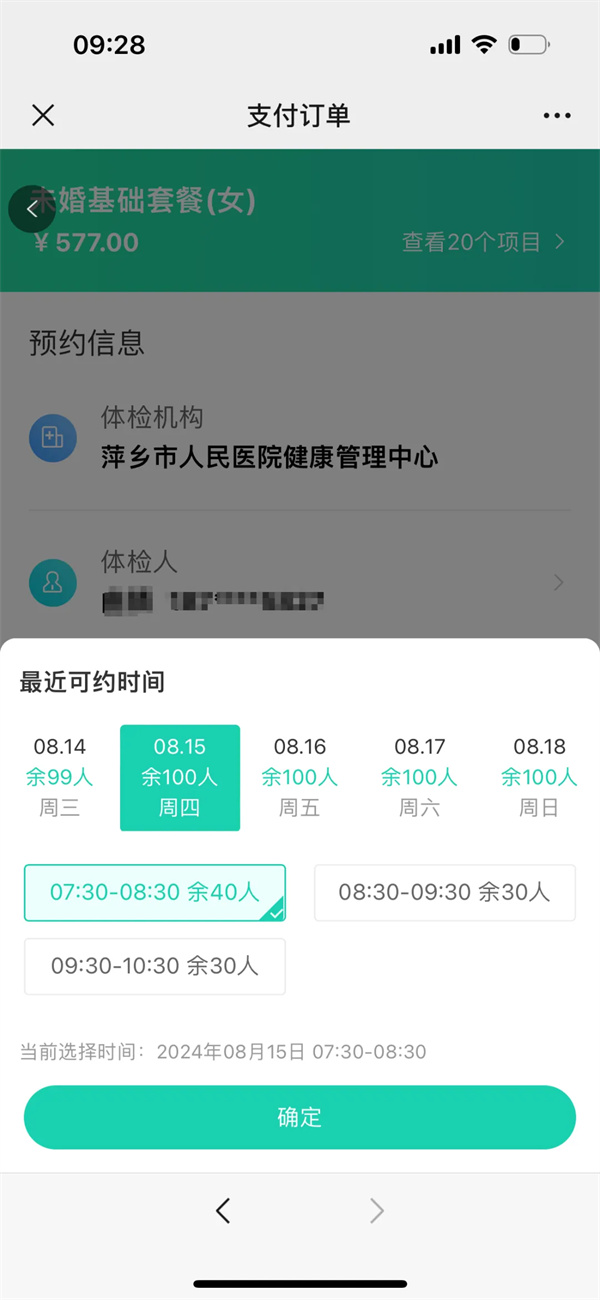Select the 08.14 周三 date

pyautogui.click(x=60, y=777)
